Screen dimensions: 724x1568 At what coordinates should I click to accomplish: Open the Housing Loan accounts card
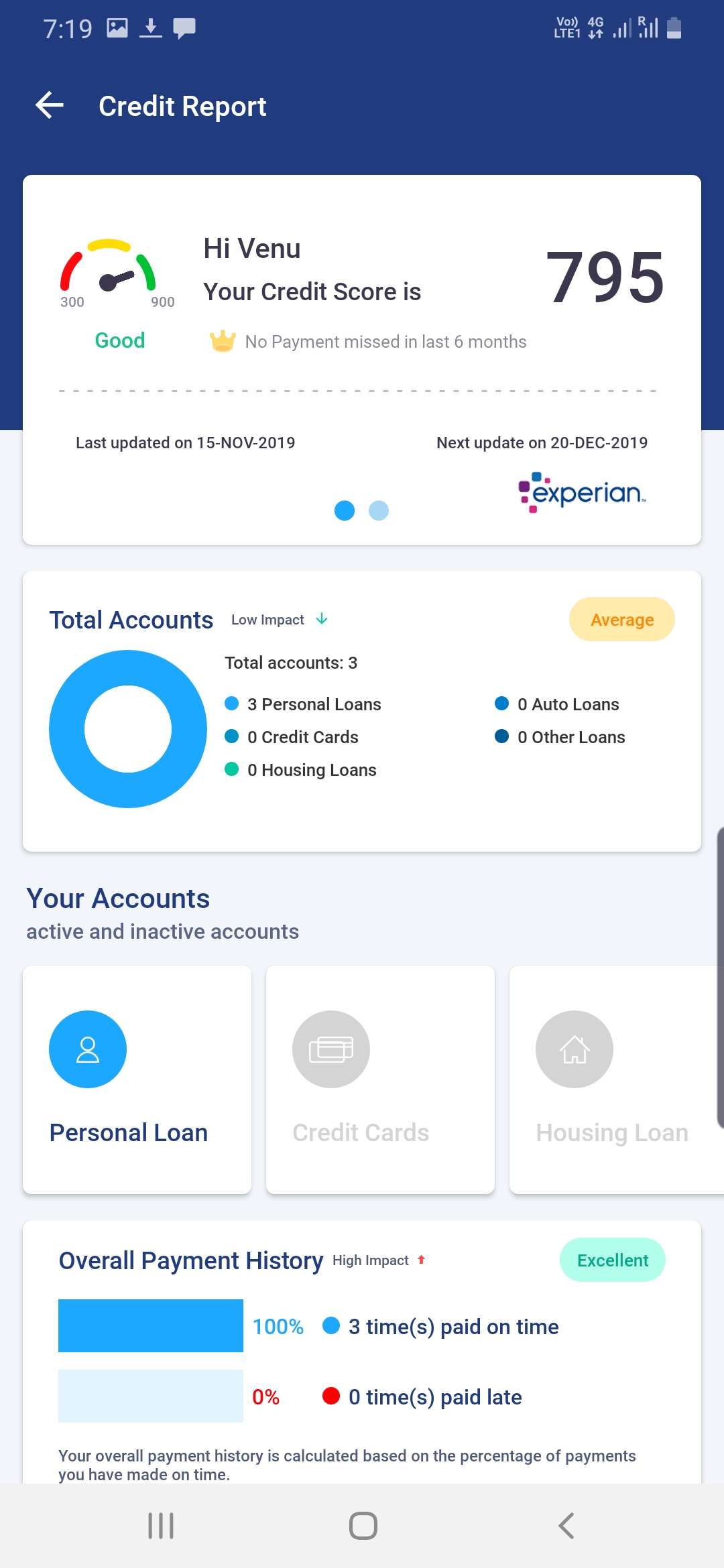tap(617, 1080)
